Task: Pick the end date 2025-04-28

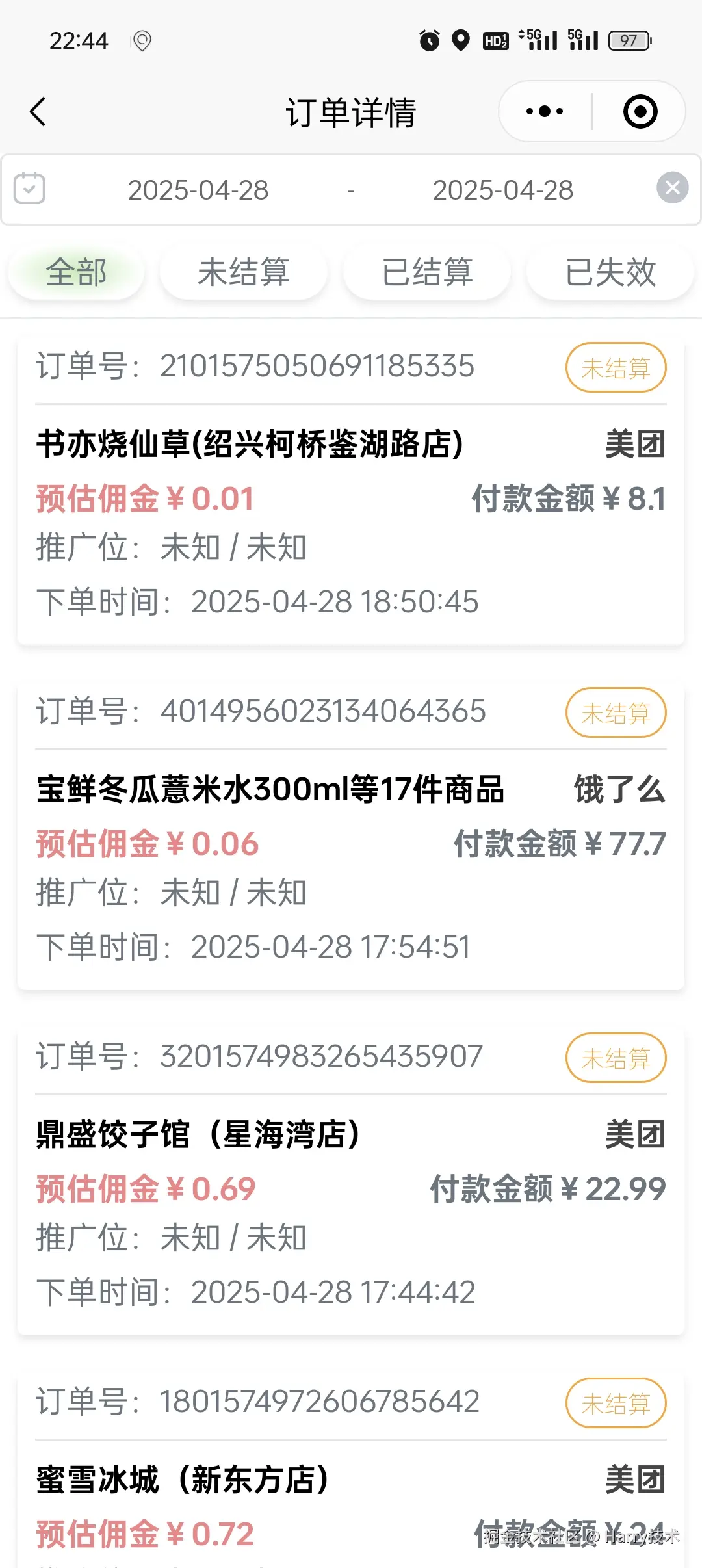Action: tap(502, 190)
